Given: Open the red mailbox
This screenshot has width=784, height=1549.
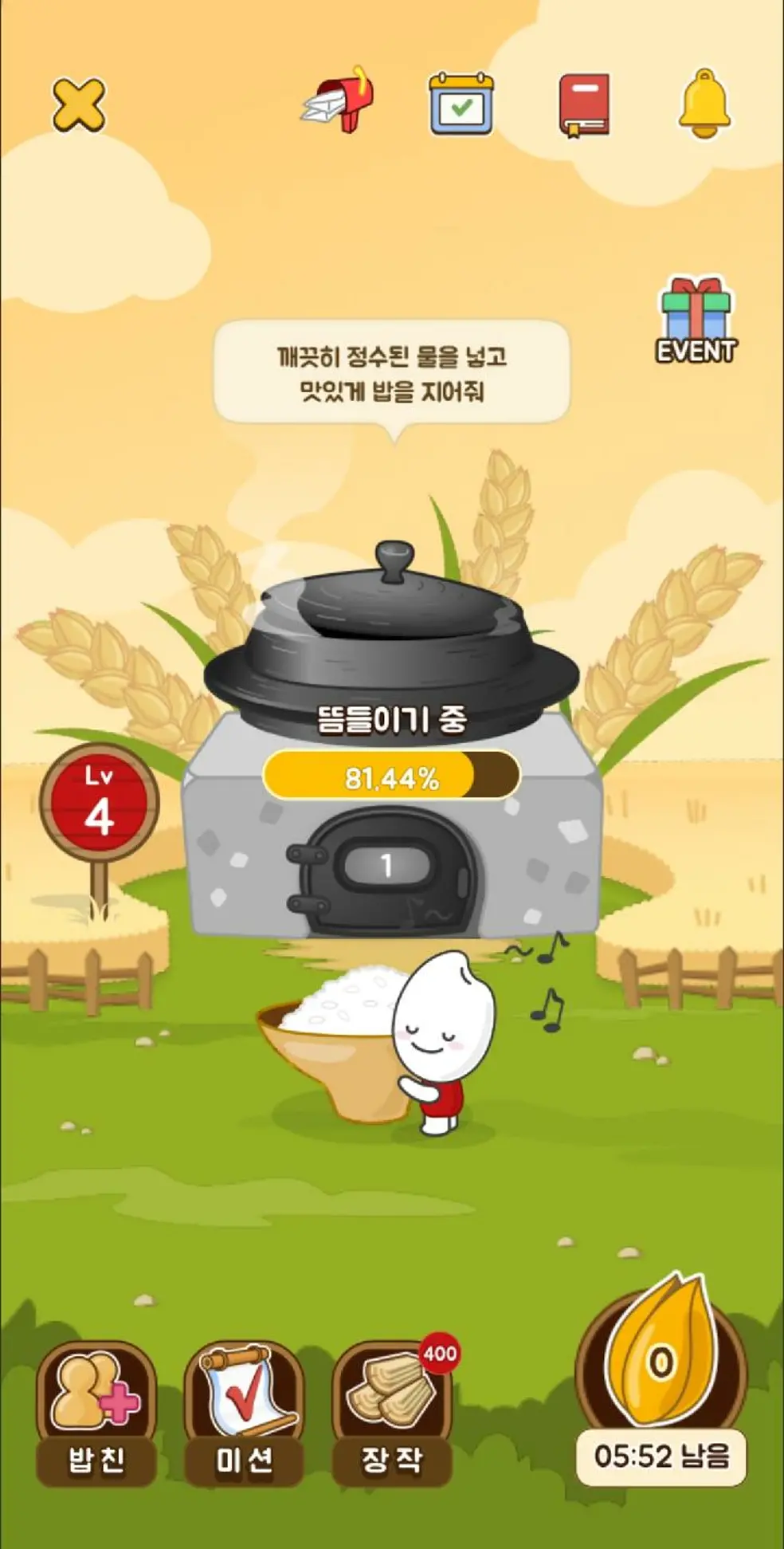Looking at the screenshot, I should (x=339, y=102).
